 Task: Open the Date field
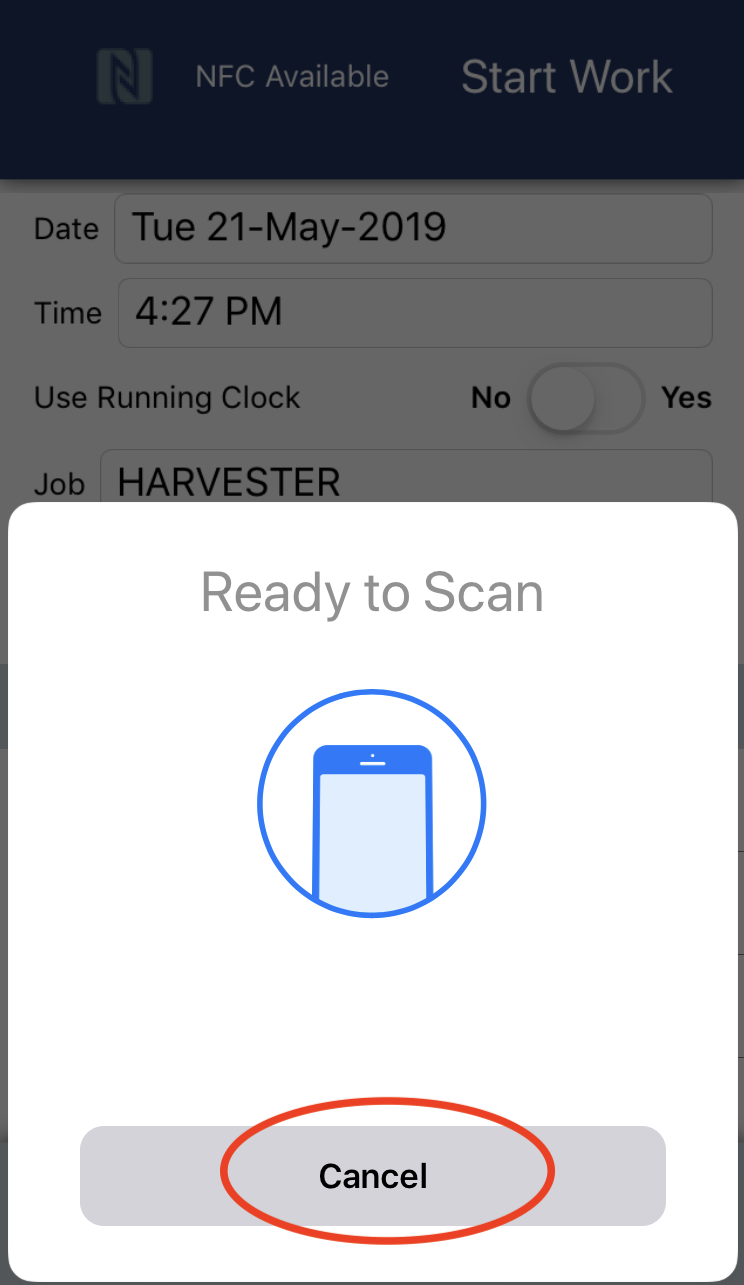[413, 228]
